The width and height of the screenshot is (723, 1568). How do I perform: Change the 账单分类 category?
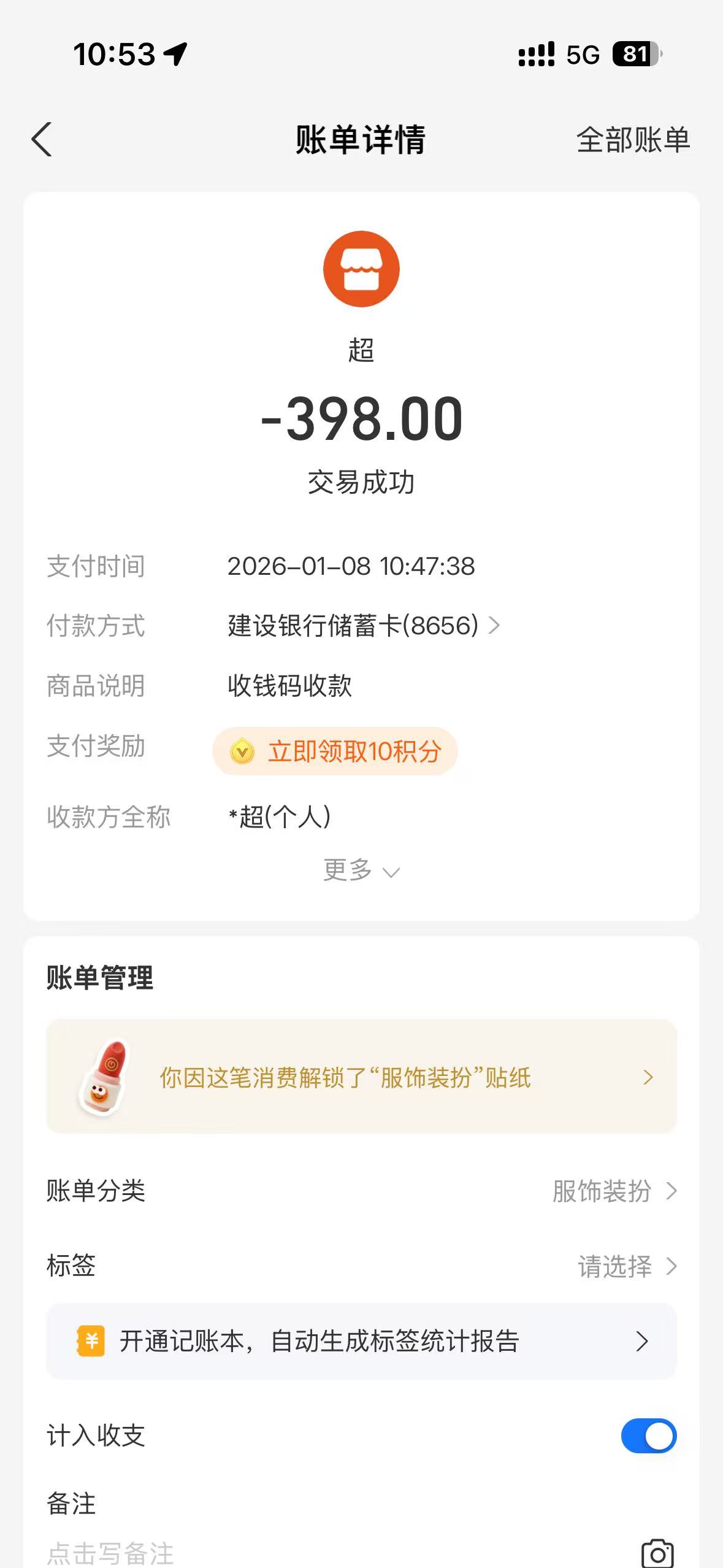click(613, 1191)
